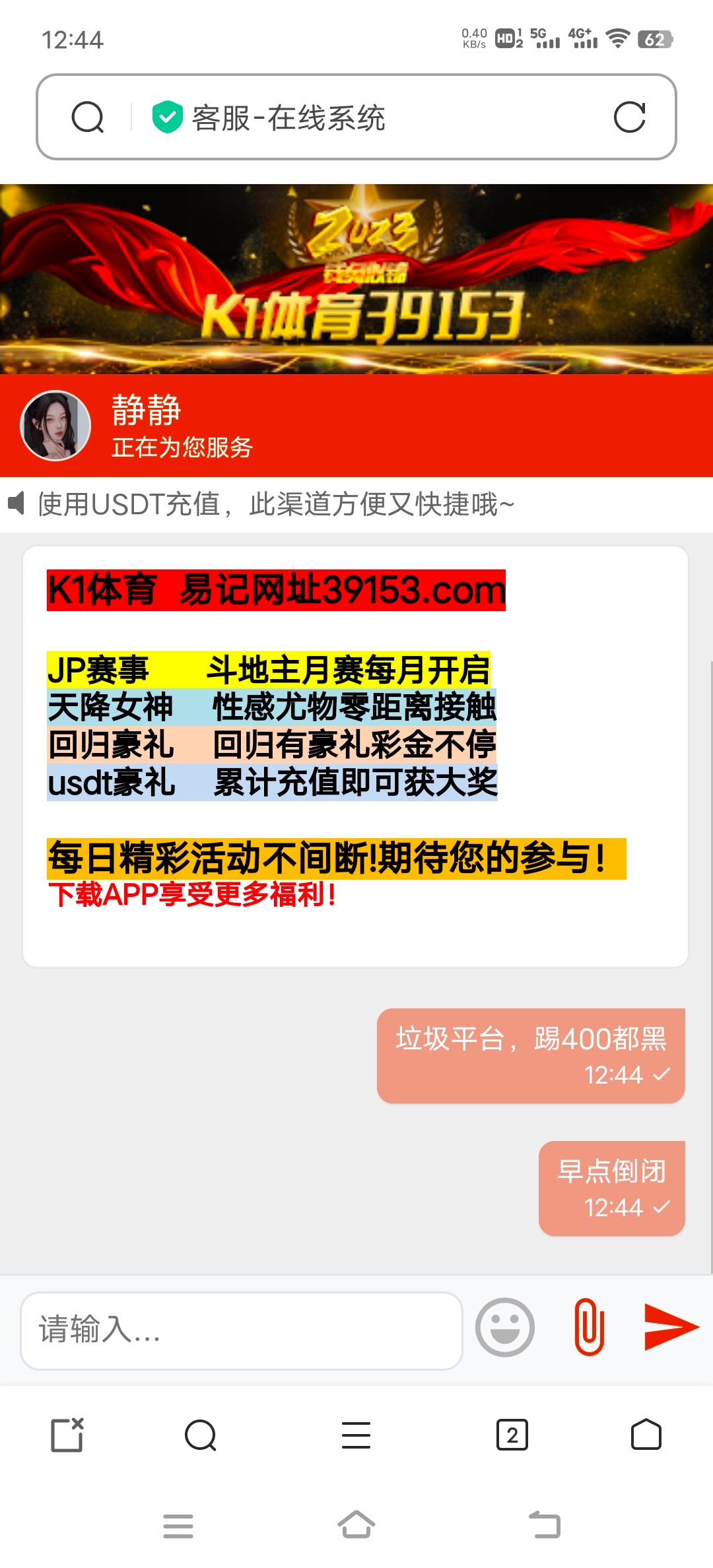This screenshot has width=713, height=1568.
Task: Open the browser menu
Action: [356, 1435]
